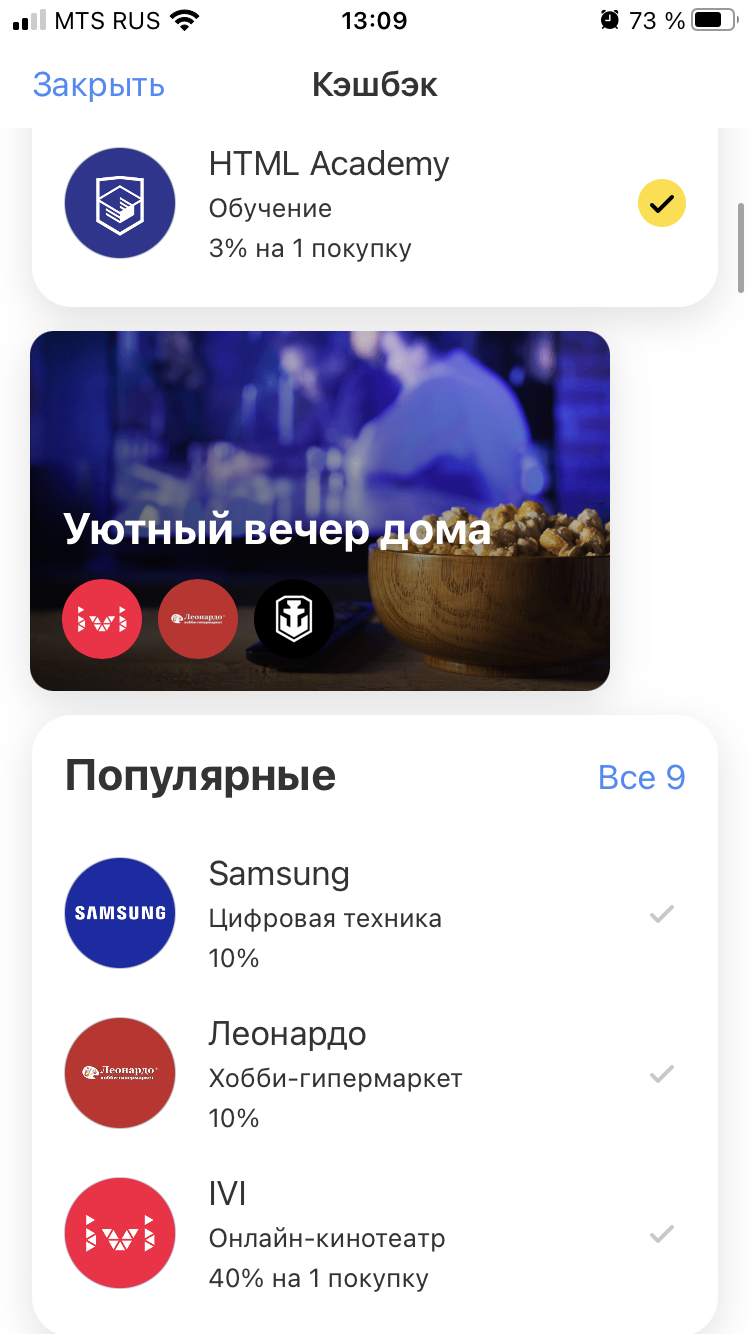The width and height of the screenshot is (750, 1334).
Task: Select the IVI 40% cashback checkmark
Action: (x=661, y=1234)
